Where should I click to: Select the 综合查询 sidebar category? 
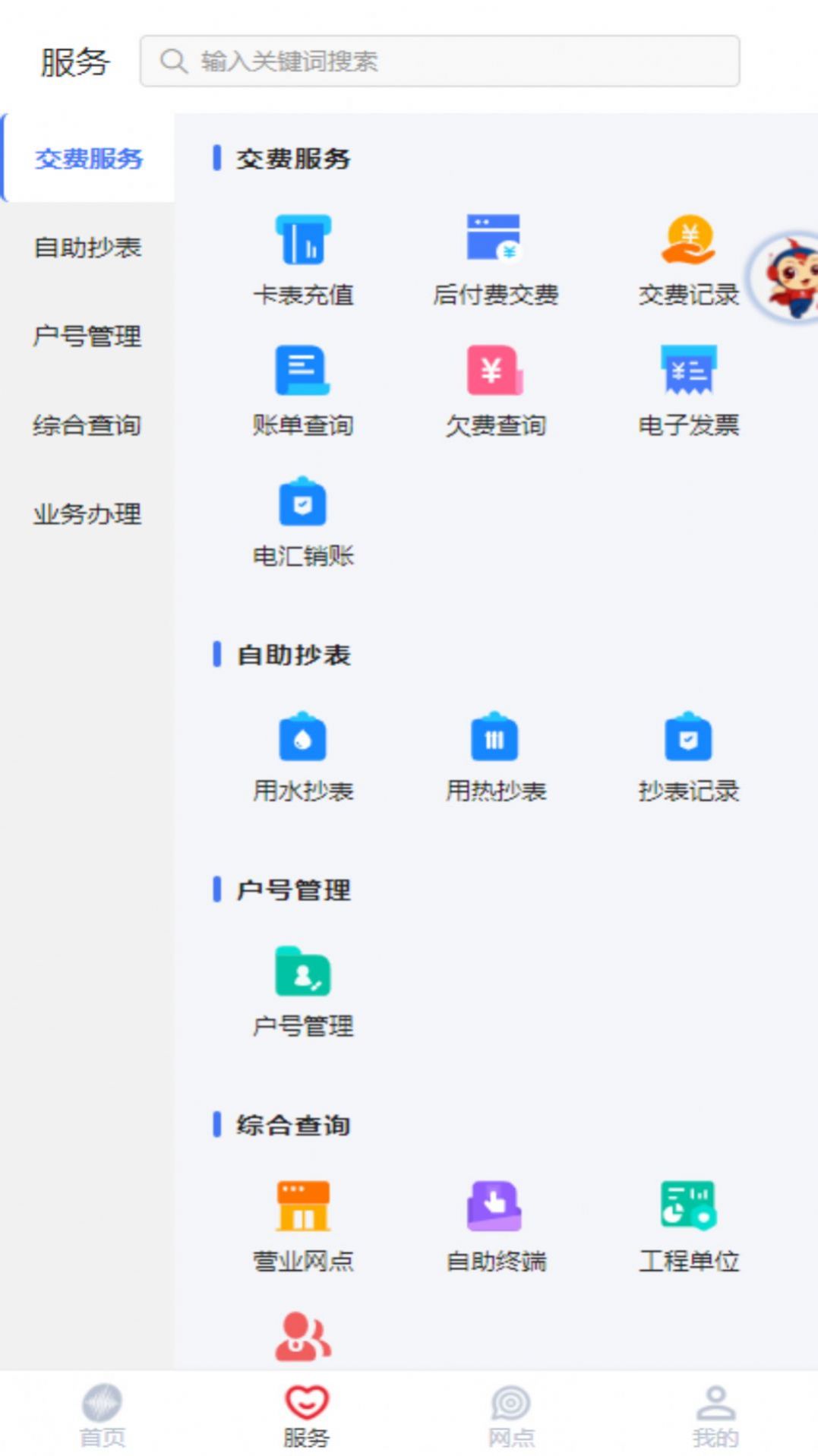87,426
